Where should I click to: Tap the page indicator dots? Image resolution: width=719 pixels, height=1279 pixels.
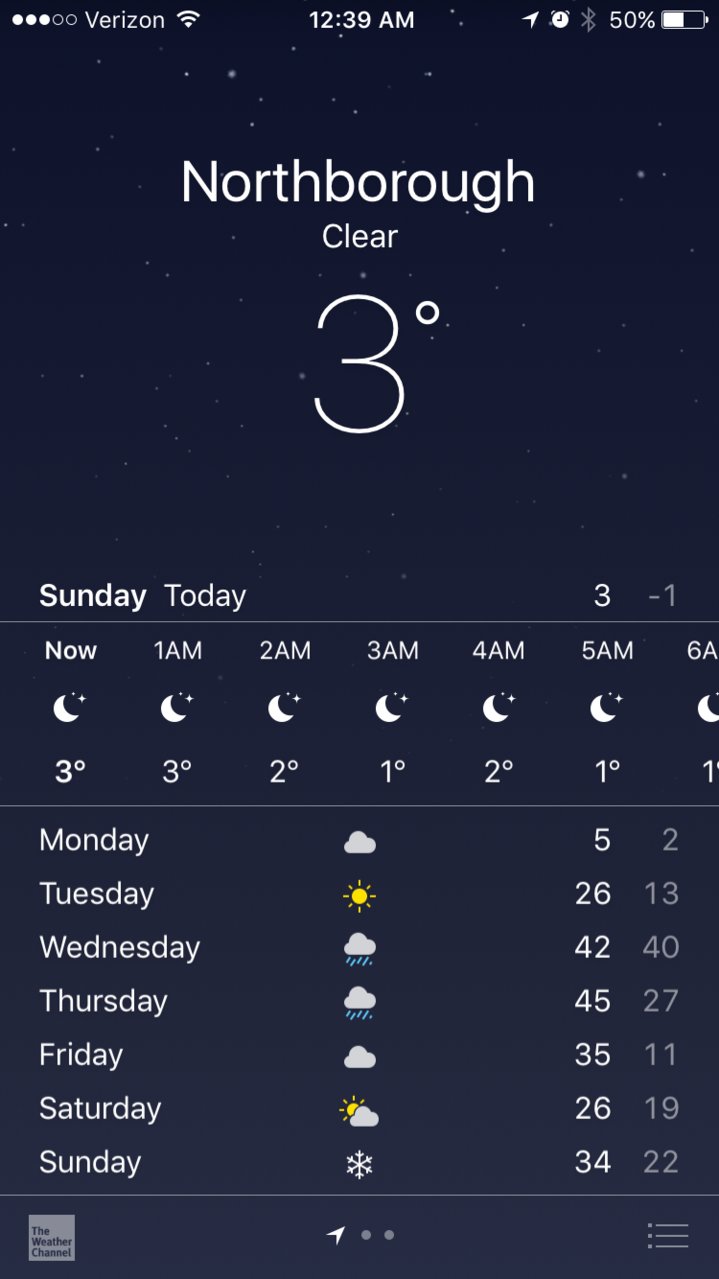pyautogui.click(x=360, y=1236)
